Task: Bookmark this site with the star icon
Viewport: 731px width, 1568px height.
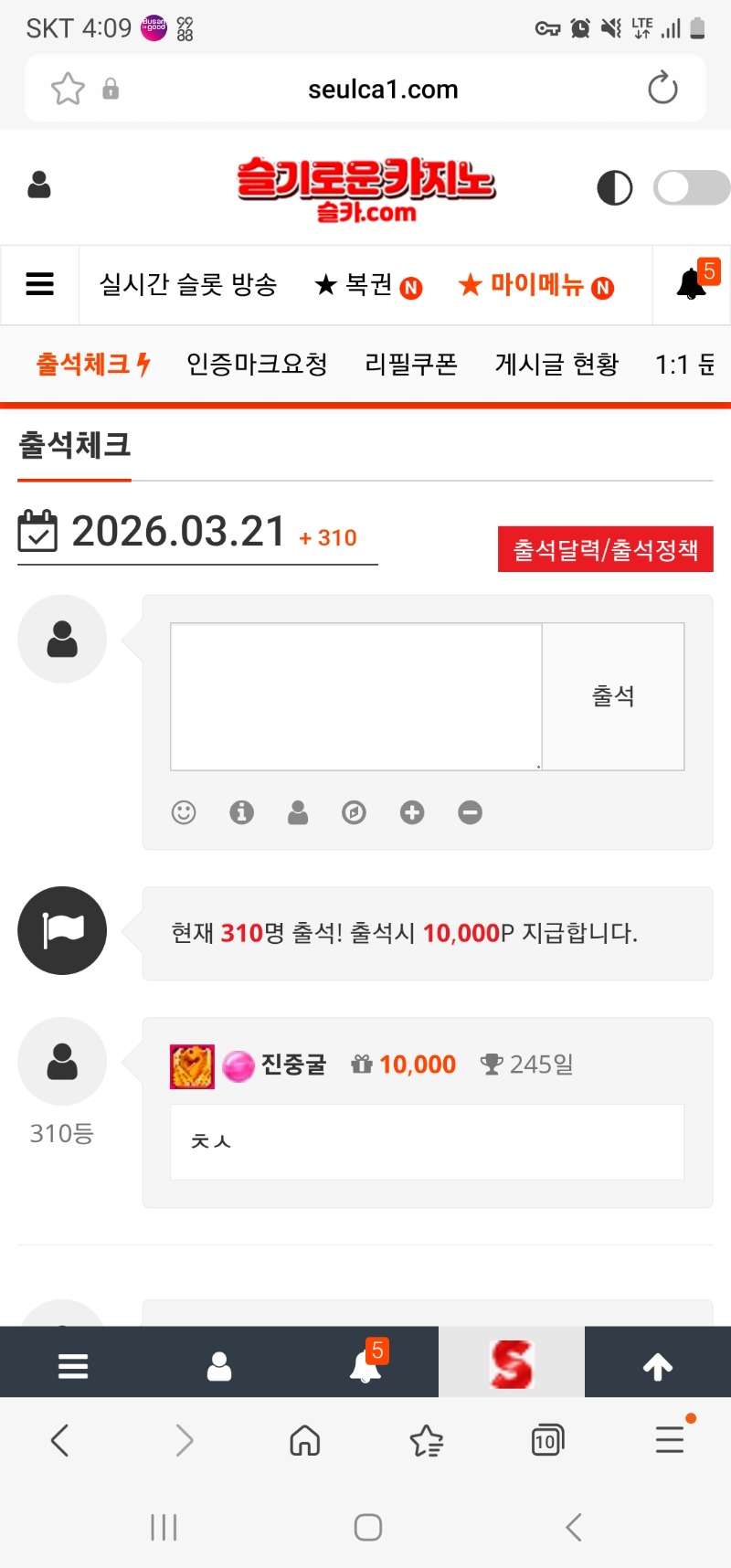Action: tap(68, 89)
